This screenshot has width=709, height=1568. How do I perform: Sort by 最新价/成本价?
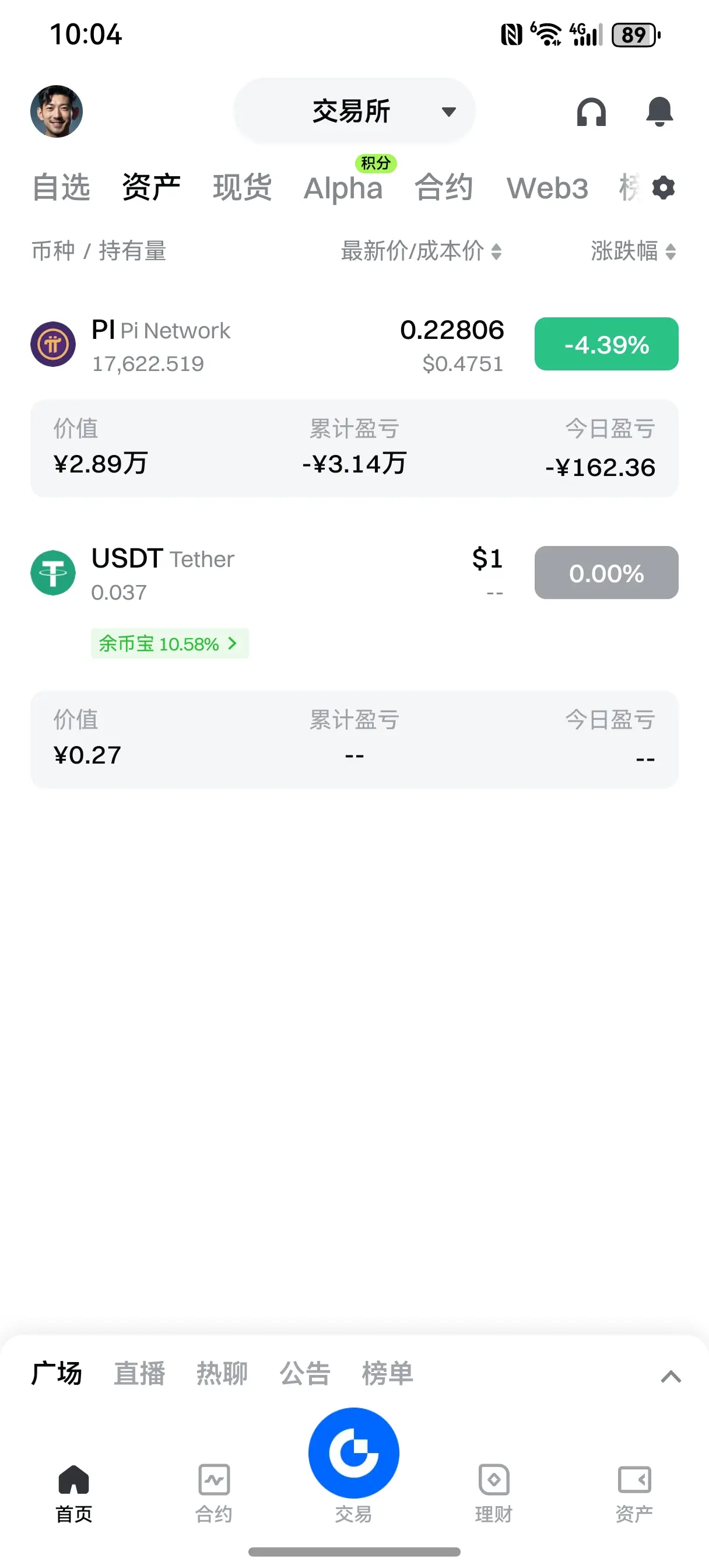(x=421, y=251)
